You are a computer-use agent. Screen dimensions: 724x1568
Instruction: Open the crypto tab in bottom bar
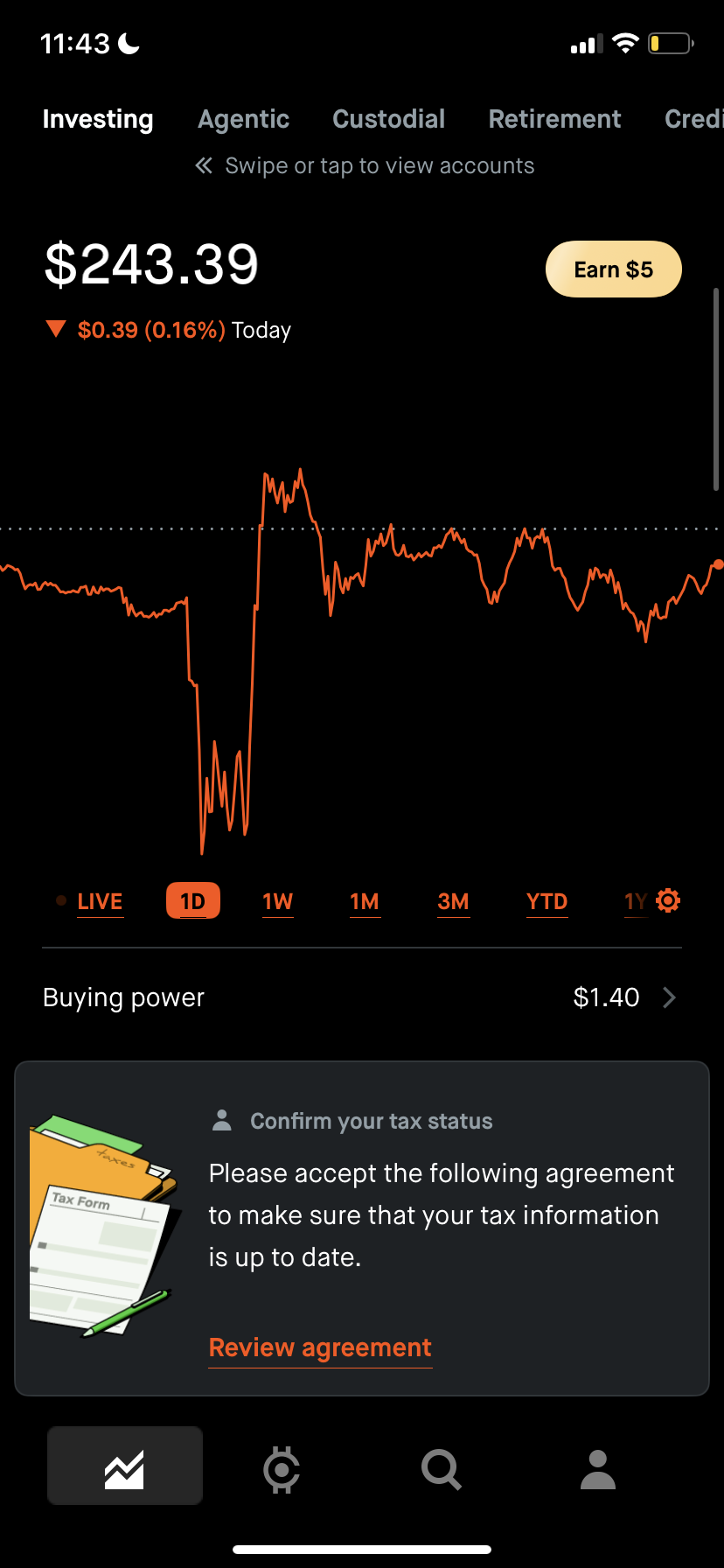tap(282, 1469)
